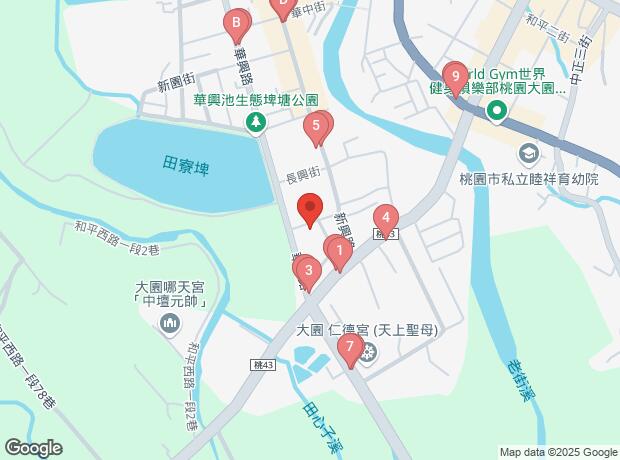
Task: Select map marker number 1
Action: tap(340, 251)
